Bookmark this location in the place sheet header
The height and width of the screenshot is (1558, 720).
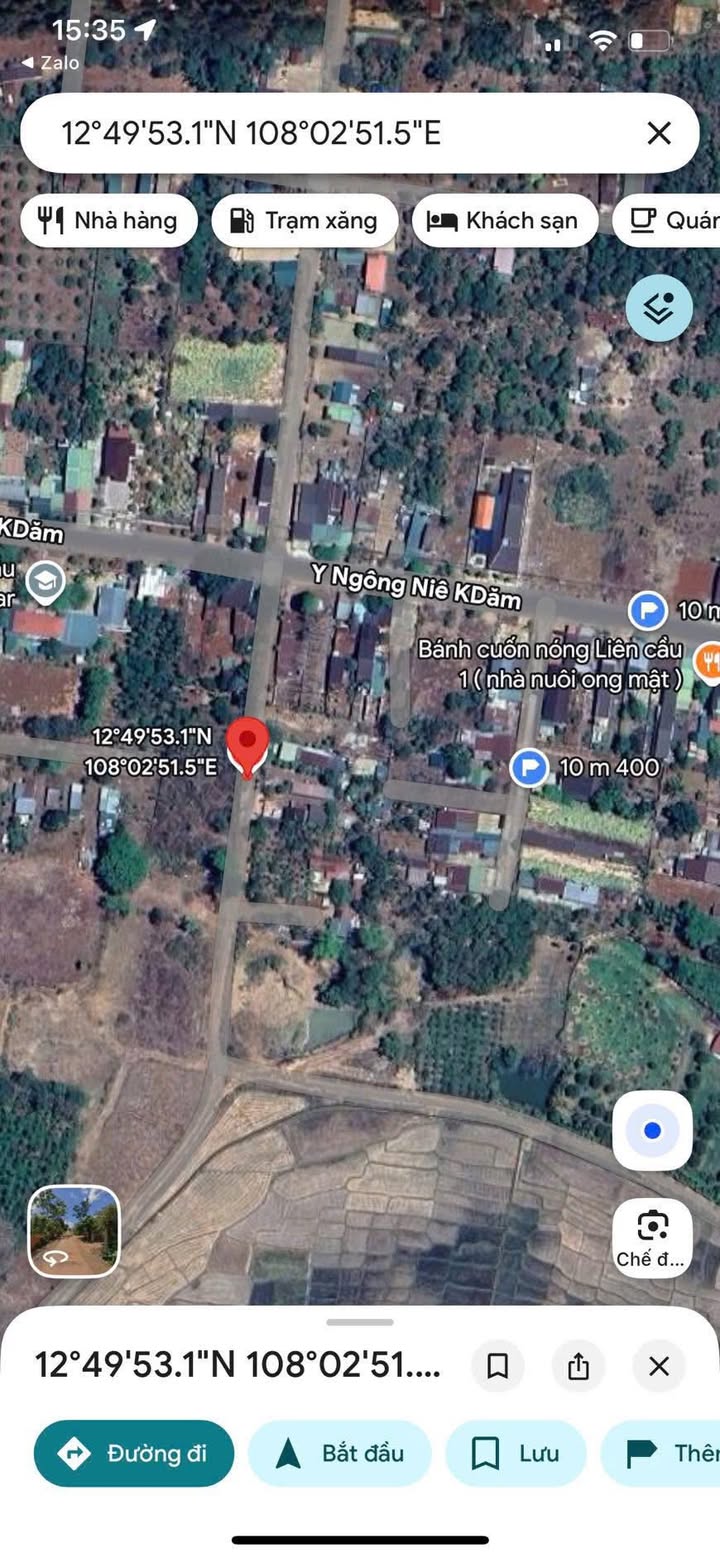(x=498, y=1366)
